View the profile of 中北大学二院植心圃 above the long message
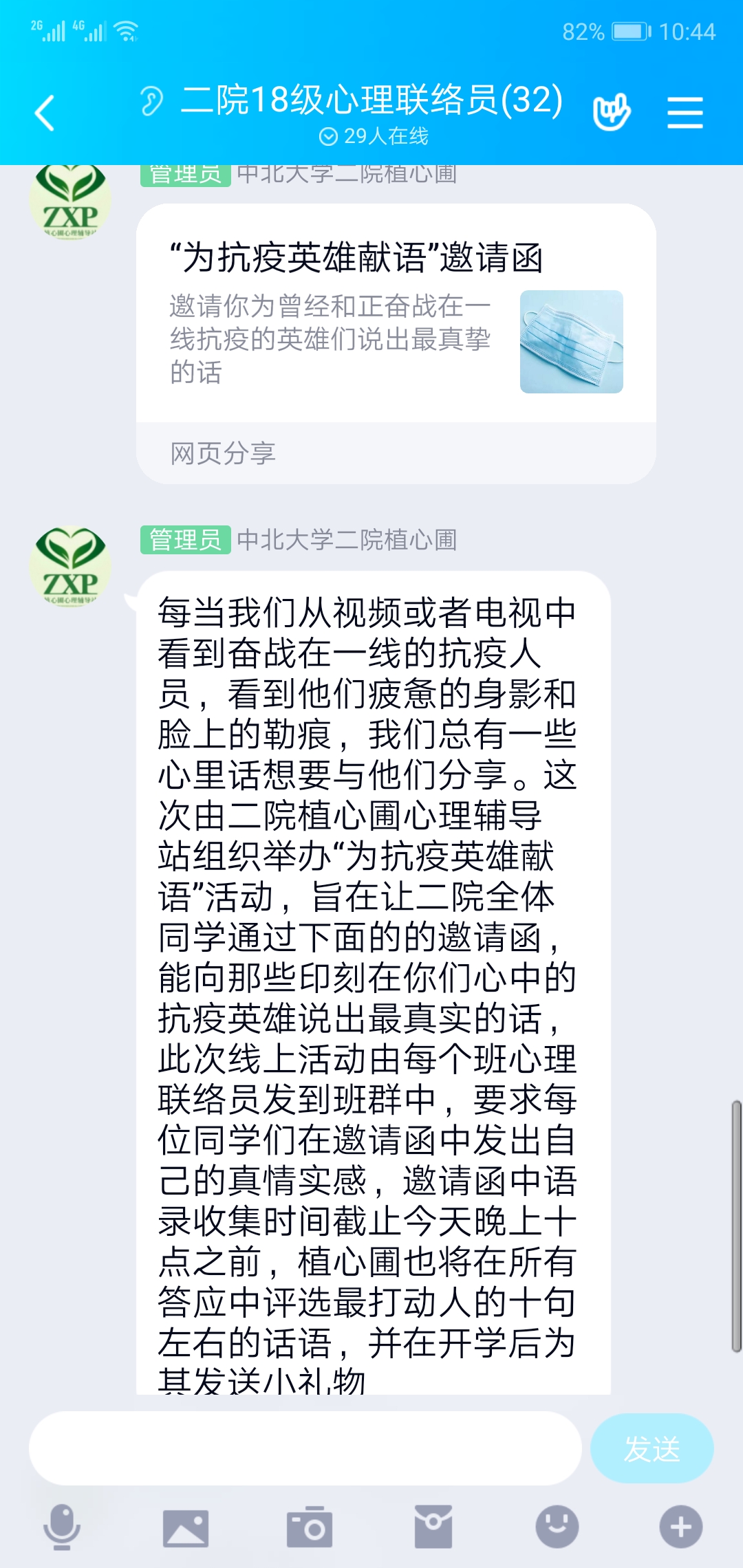The image size is (743, 1568). click(70, 566)
